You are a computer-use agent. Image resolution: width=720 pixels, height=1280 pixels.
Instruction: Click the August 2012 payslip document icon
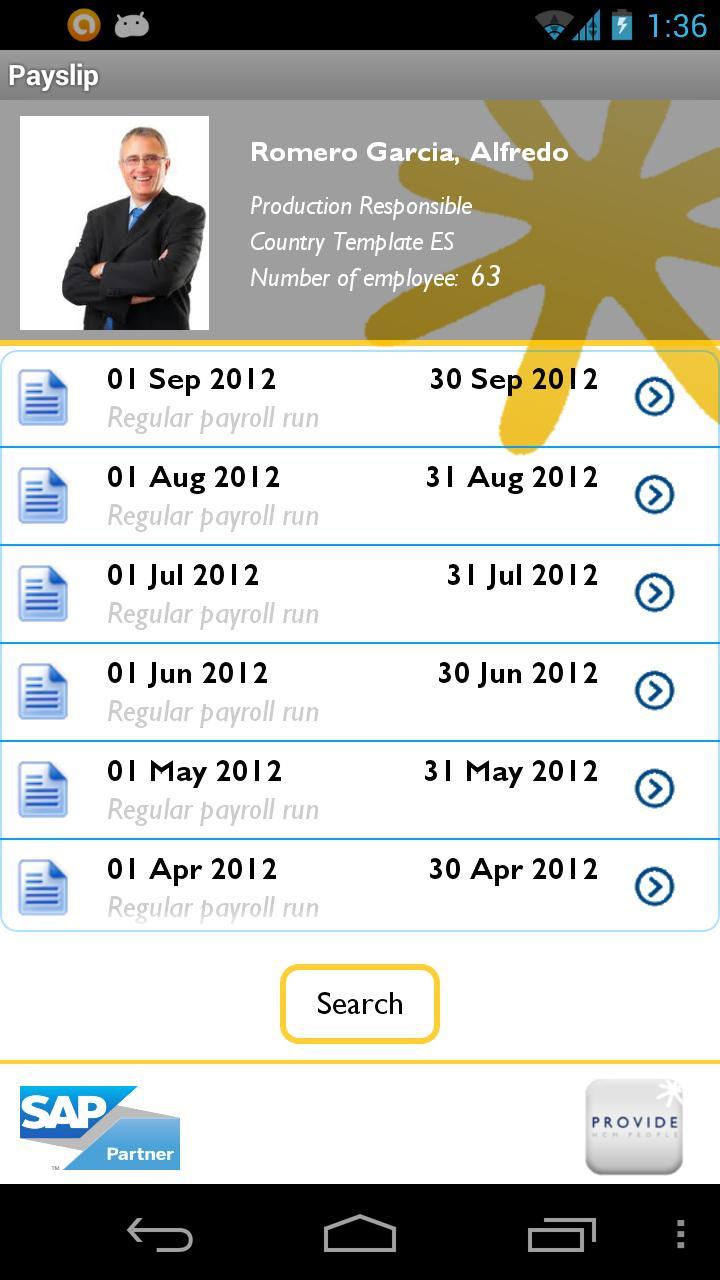pyautogui.click(x=42, y=493)
